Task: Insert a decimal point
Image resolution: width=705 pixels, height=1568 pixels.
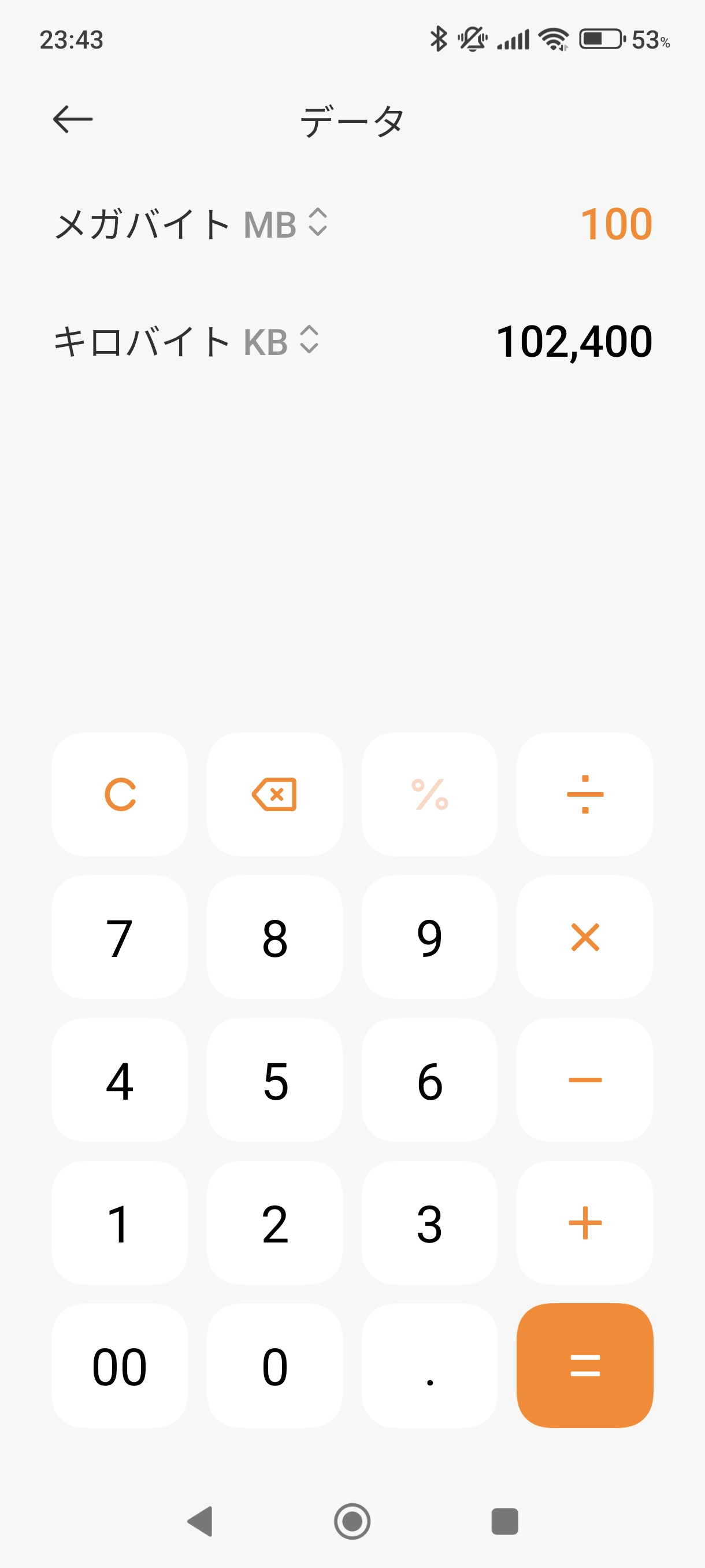Action: point(430,1365)
